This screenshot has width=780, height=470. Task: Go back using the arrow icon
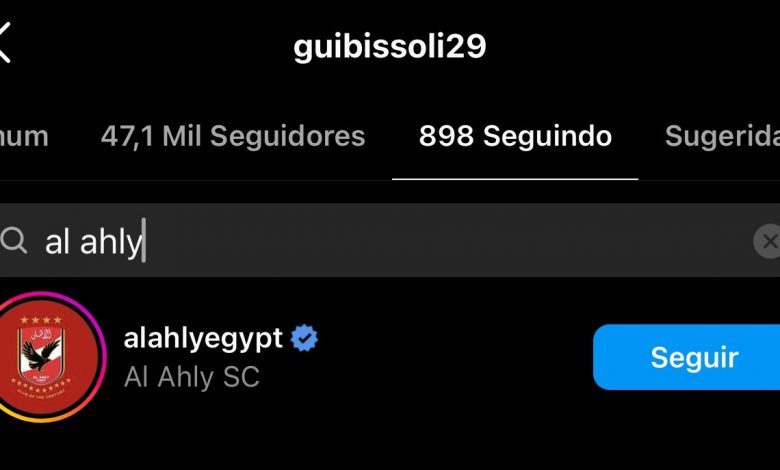6,44
